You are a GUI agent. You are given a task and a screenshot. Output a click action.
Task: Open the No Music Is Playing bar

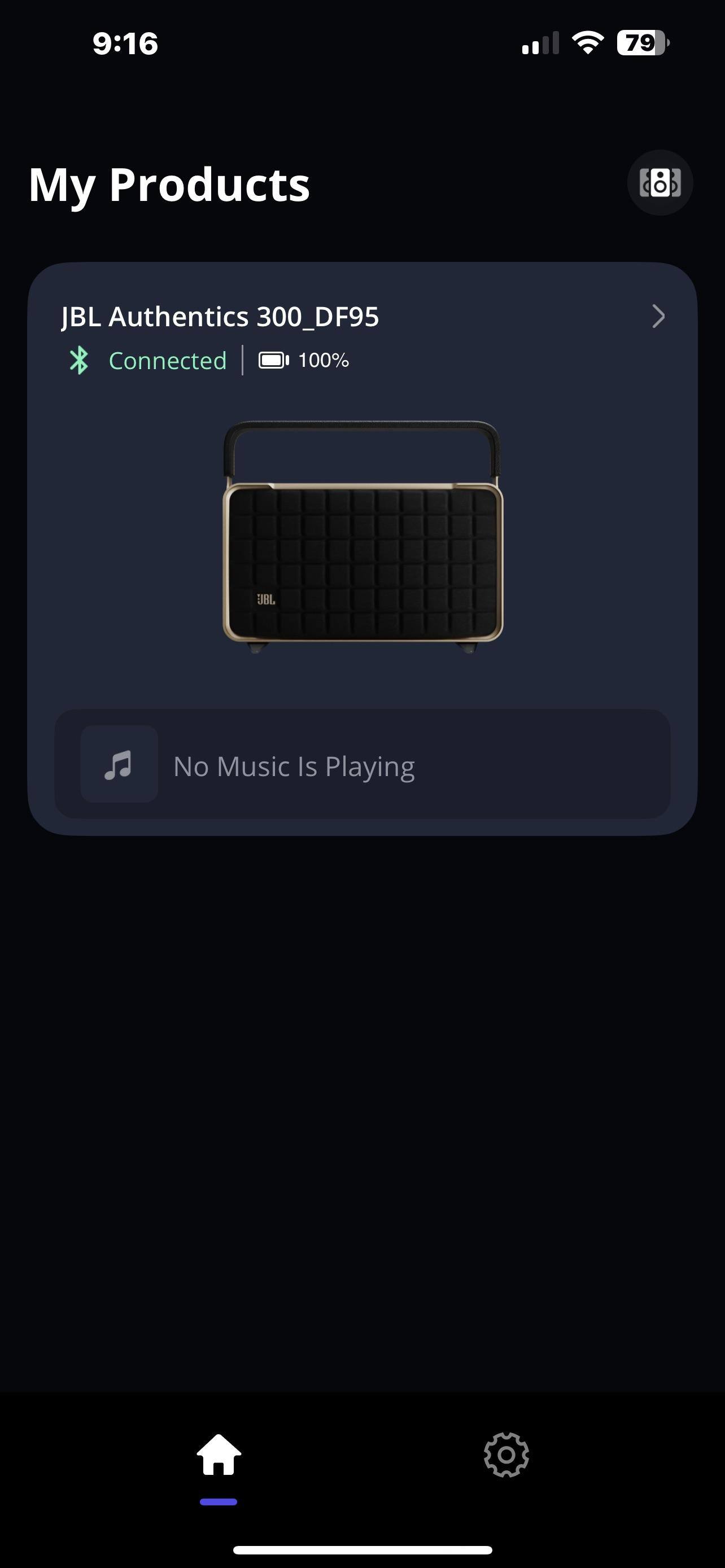point(361,764)
